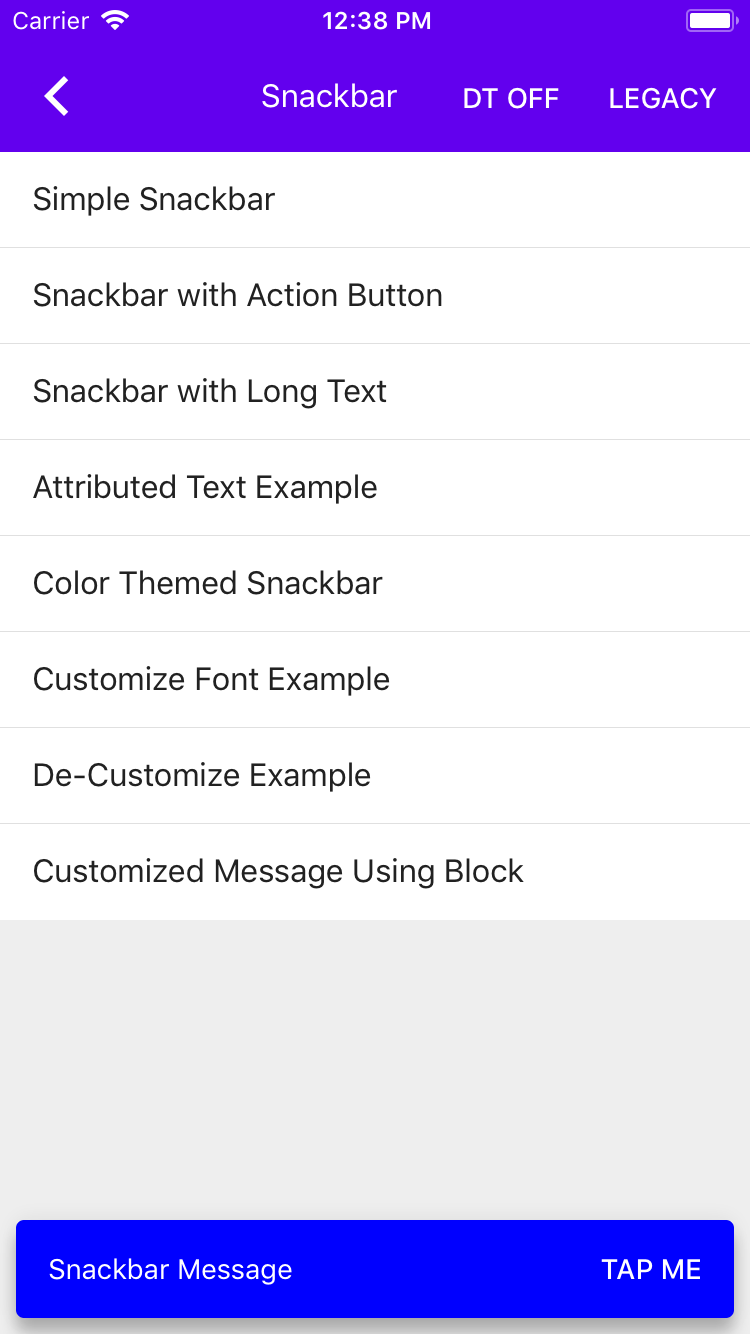This screenshot has width=750, height=1334.
Task: Select Simple Snackbar
Action: click(153, 199)
